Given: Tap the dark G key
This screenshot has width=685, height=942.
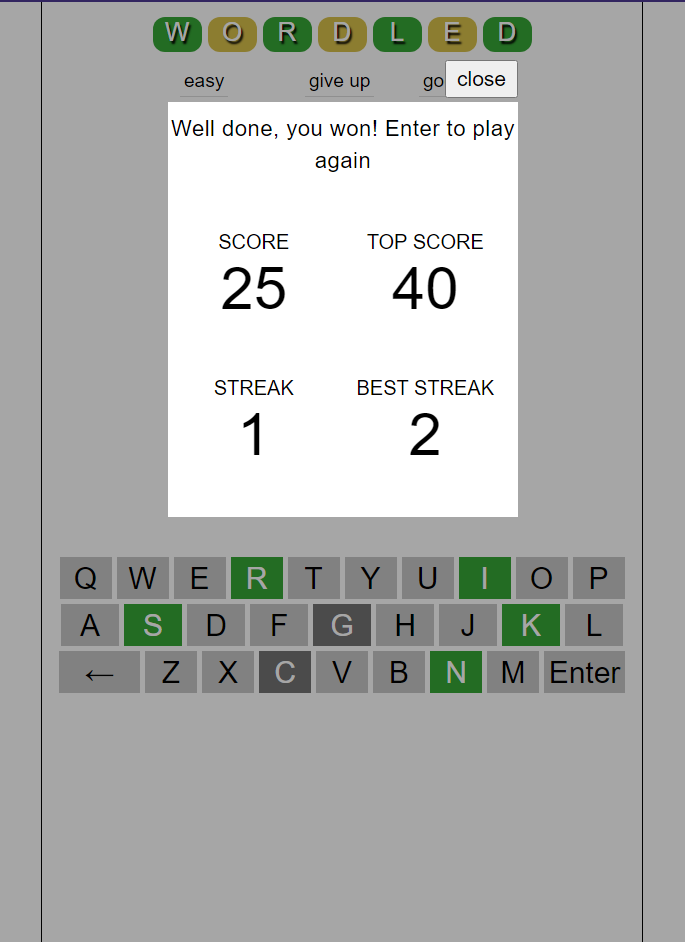Looking at the screenshot, I should 342,625.
